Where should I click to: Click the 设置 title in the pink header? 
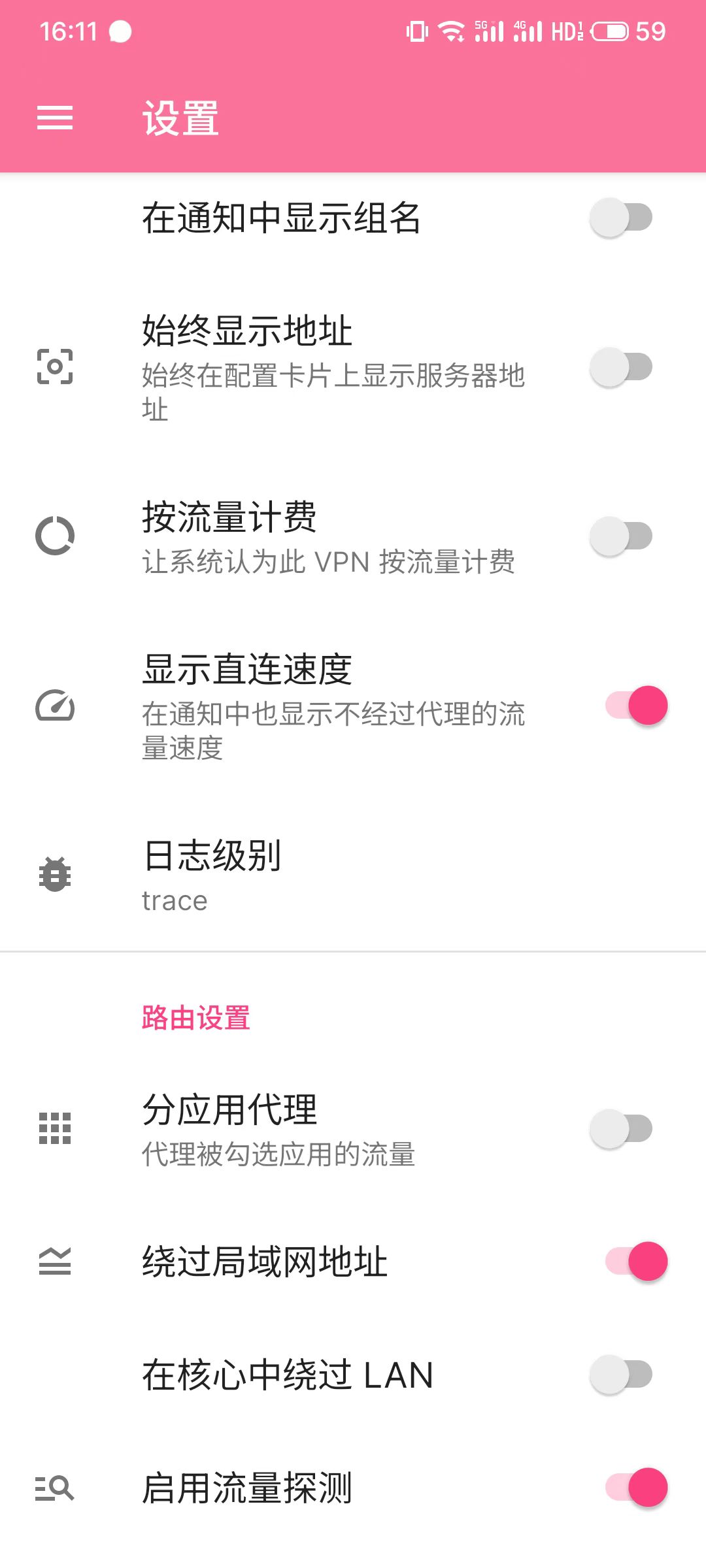(x=180, y=118)
